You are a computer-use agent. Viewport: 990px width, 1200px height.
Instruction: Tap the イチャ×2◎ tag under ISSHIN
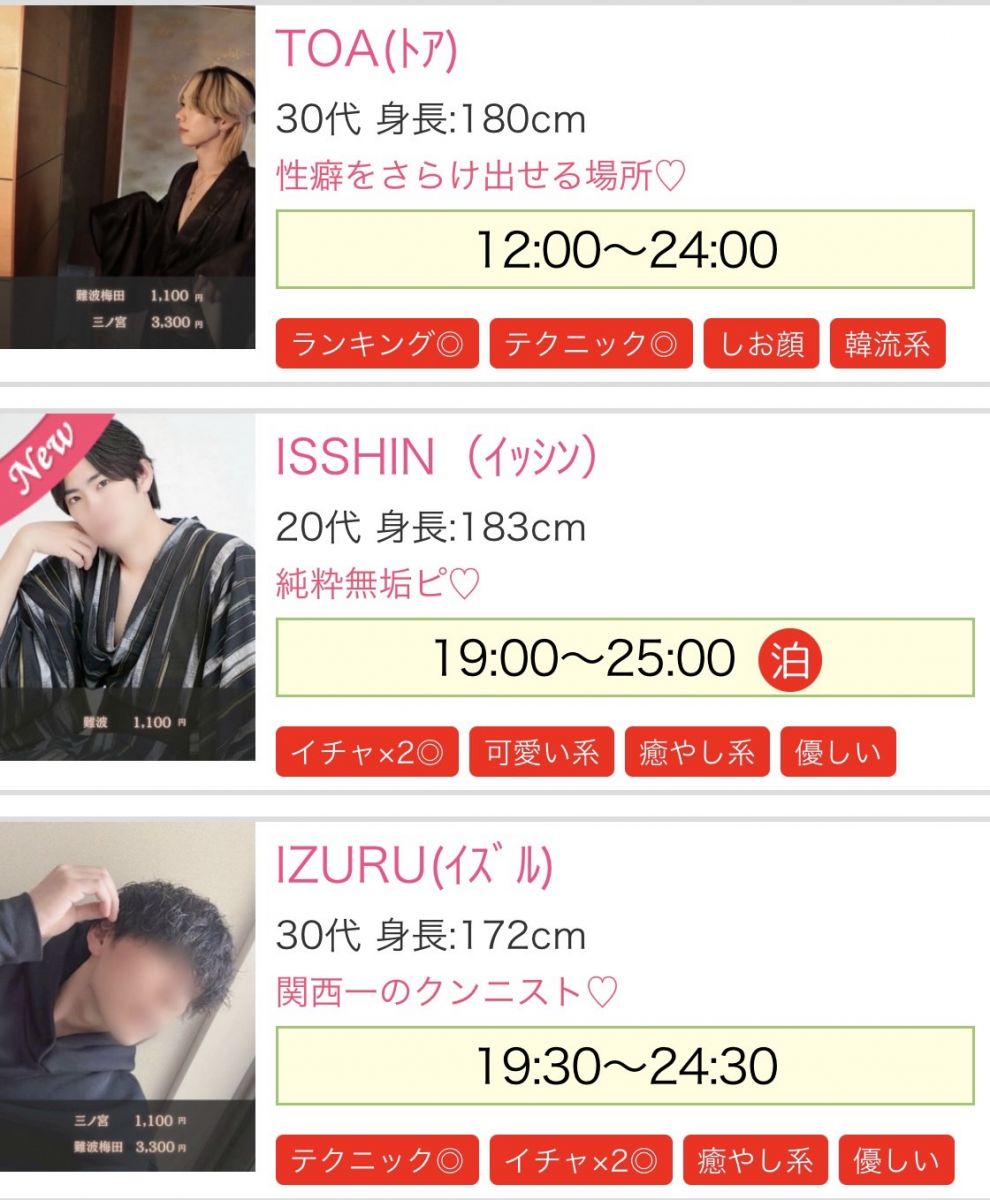366,752
